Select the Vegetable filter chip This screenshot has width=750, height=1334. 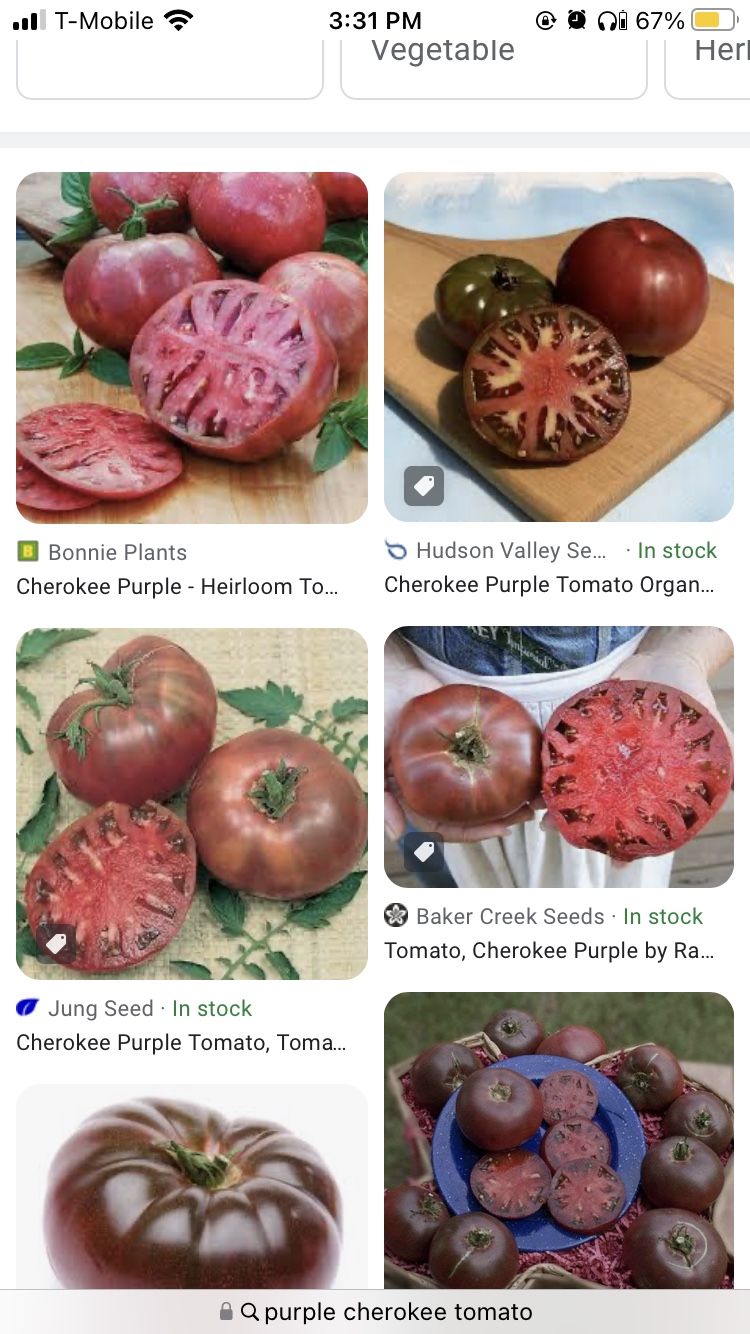coord(493,60)
